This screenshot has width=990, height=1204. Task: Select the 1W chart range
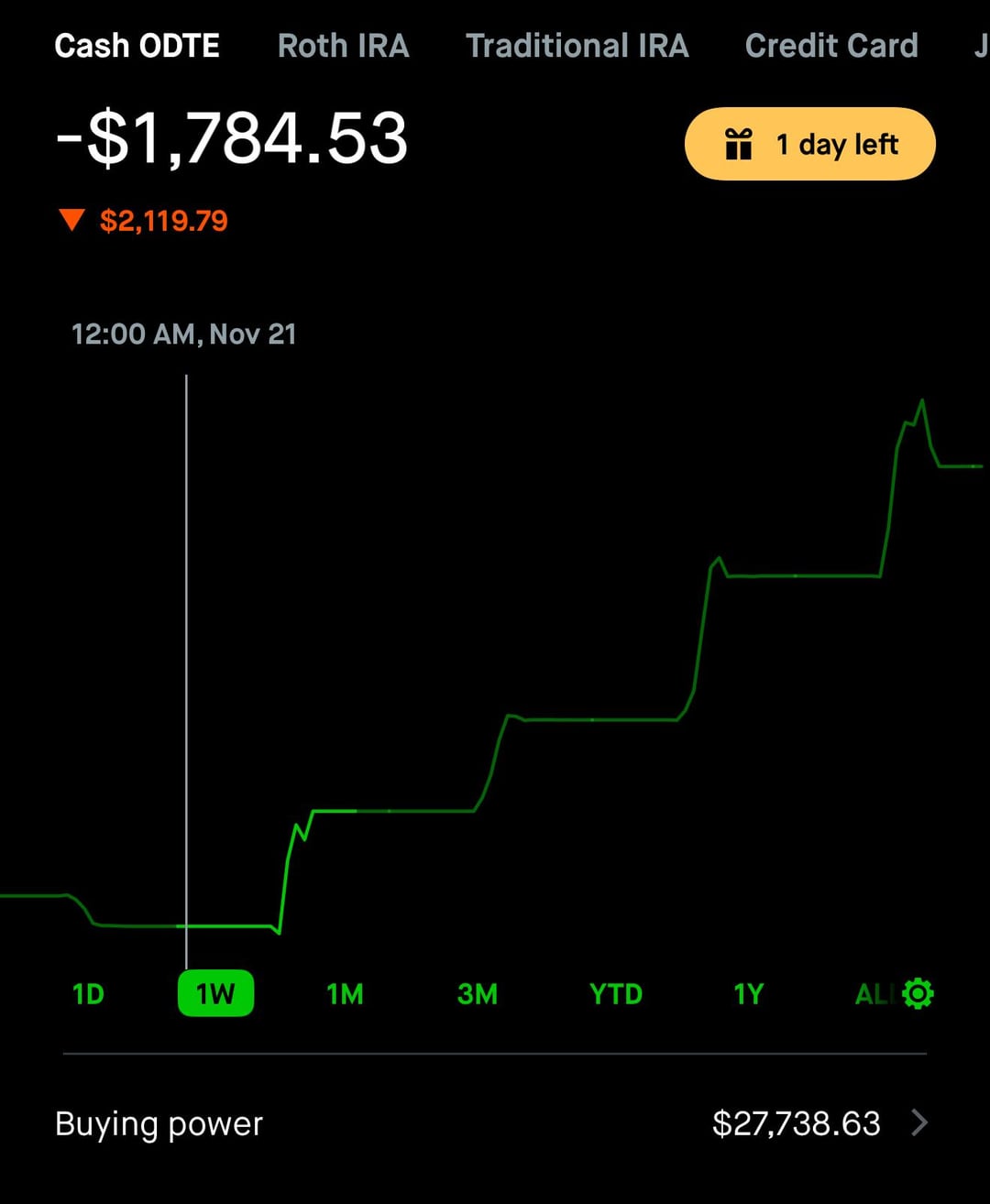[215, 994]
